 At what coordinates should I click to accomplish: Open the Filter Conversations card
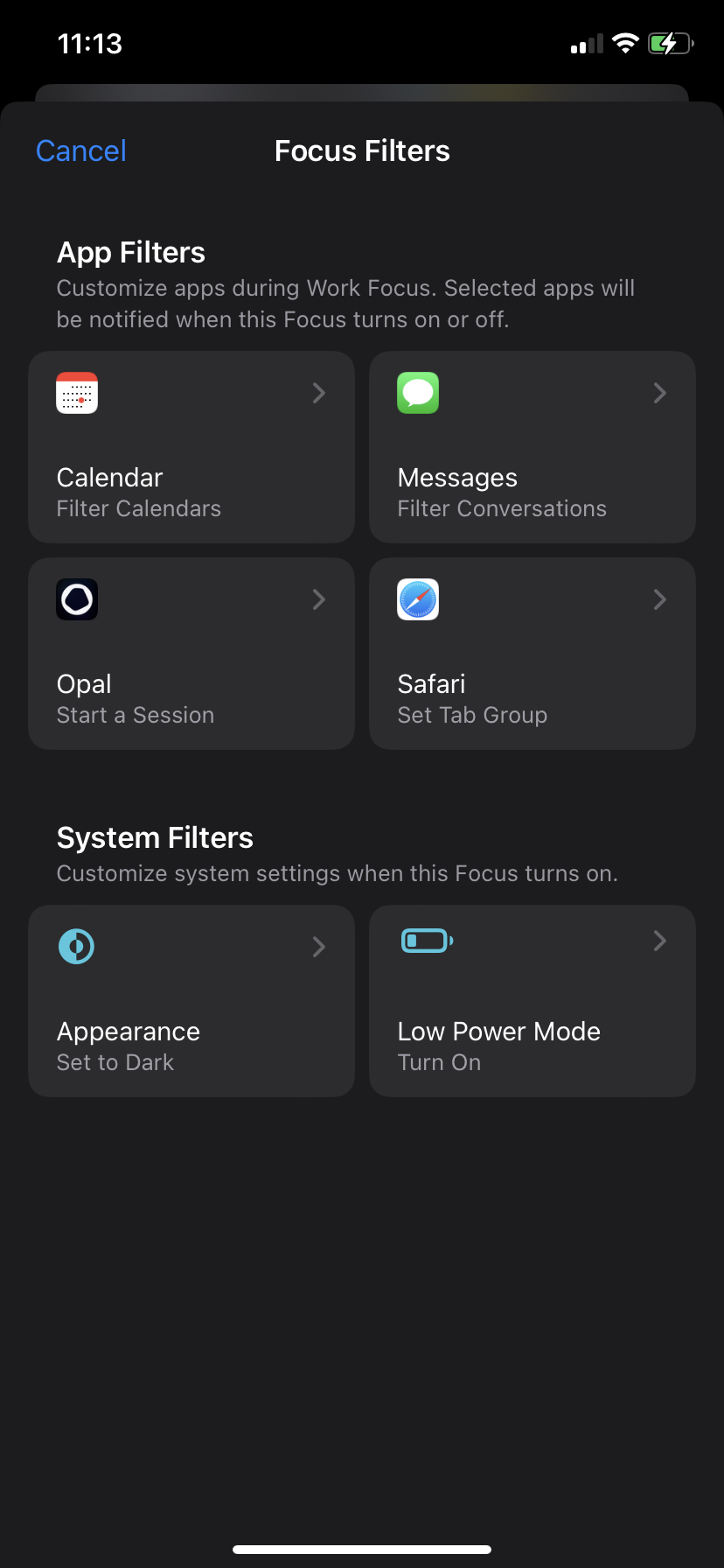pyautogui.click(x=533, y=447)
